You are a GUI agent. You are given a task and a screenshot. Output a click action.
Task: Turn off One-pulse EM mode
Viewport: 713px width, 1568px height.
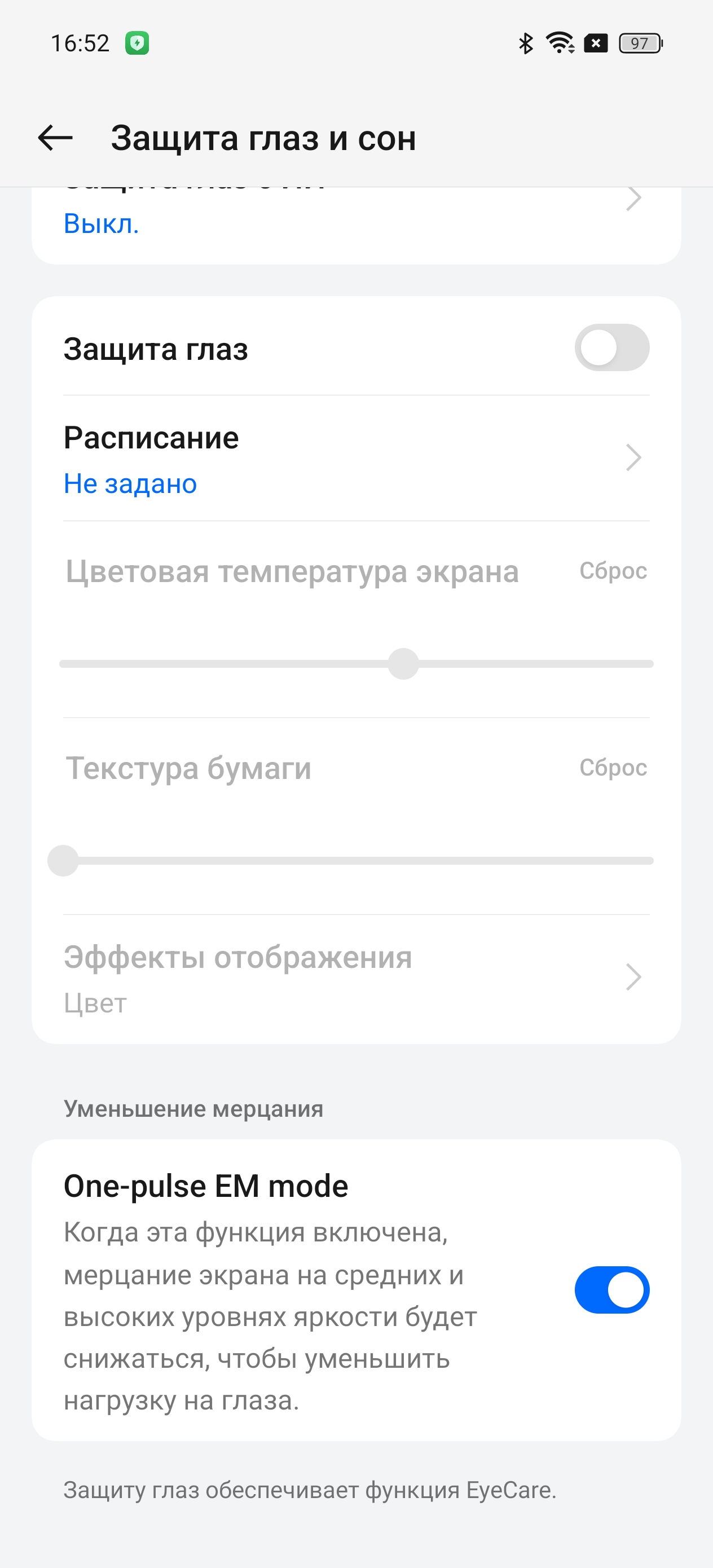click(611, 1290)
